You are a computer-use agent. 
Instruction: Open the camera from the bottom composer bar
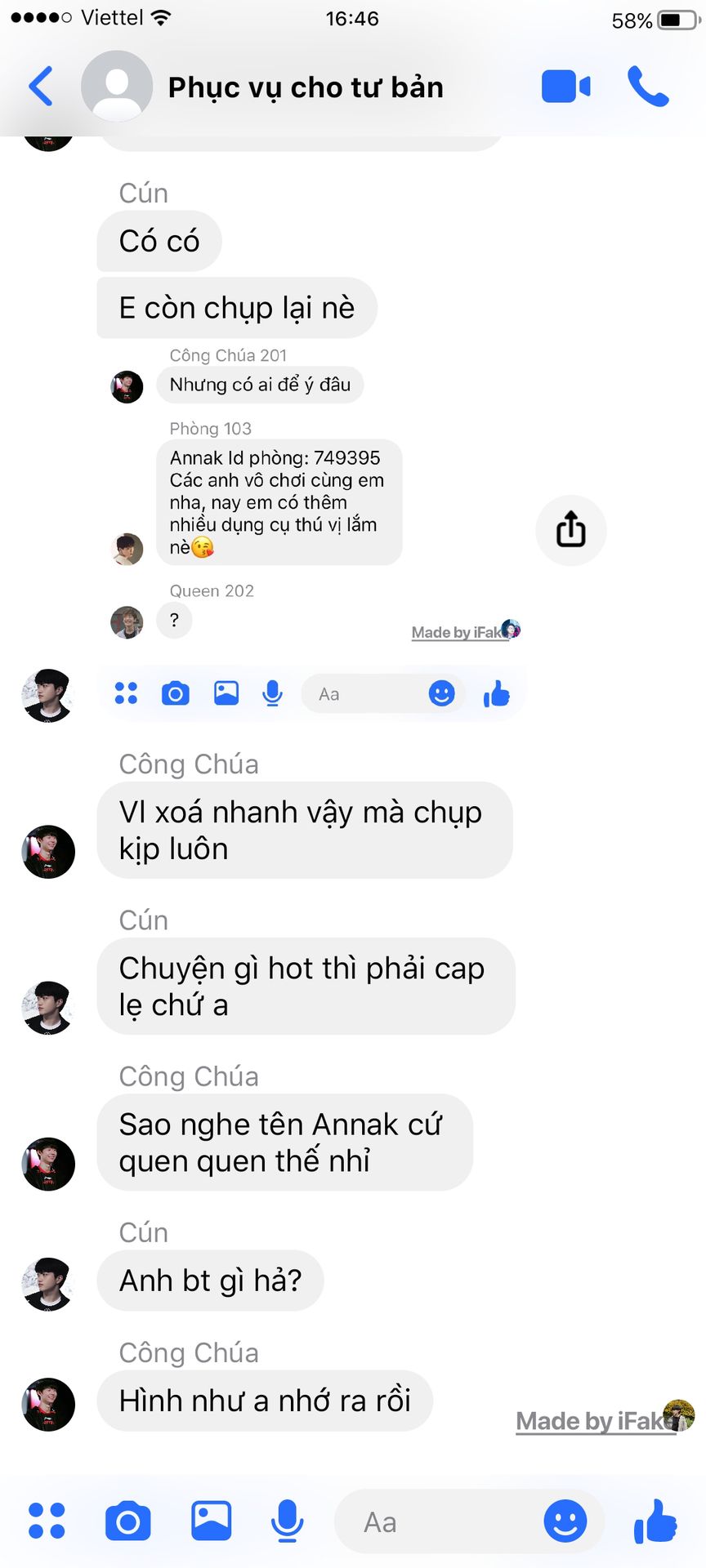[128, 1521]
